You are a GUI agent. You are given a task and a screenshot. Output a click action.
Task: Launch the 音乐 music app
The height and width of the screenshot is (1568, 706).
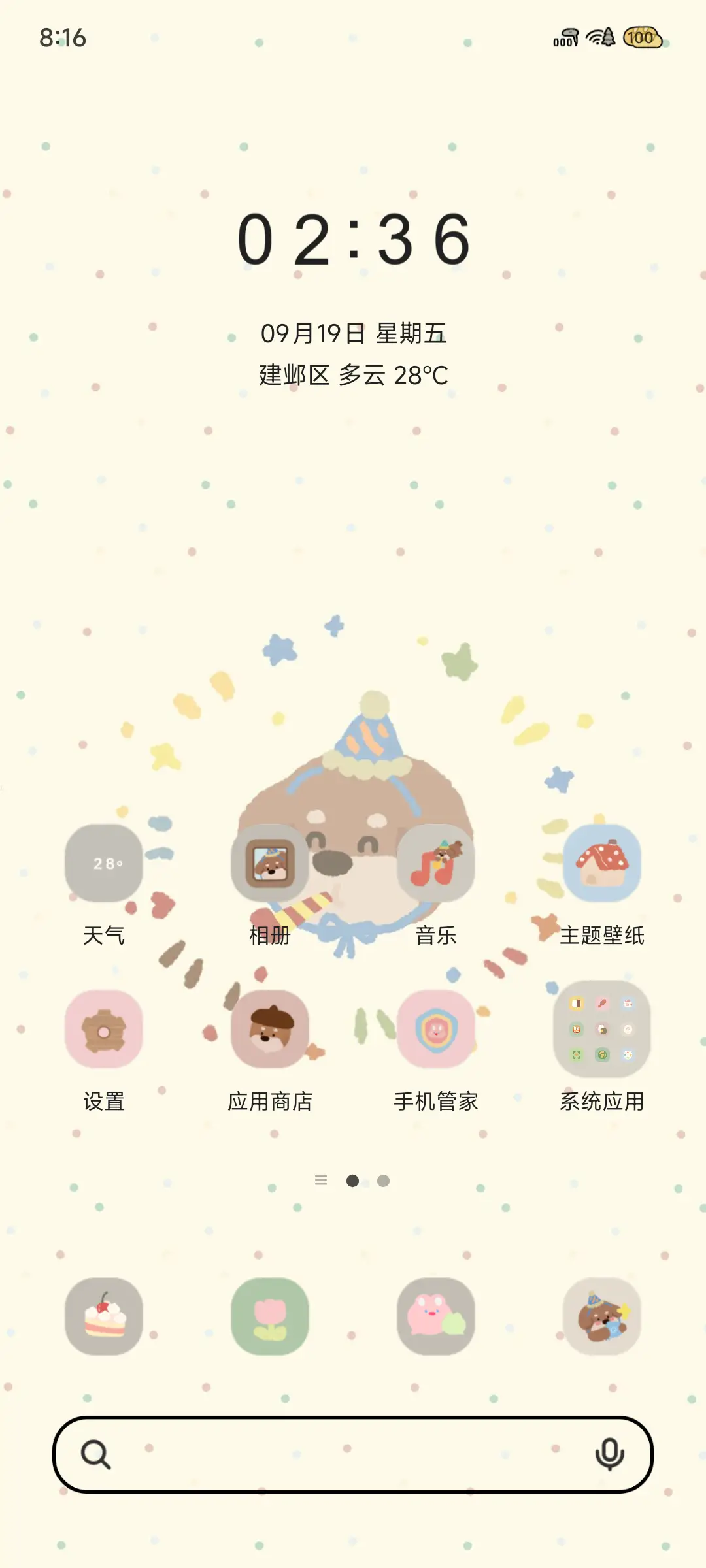[435, 862]
